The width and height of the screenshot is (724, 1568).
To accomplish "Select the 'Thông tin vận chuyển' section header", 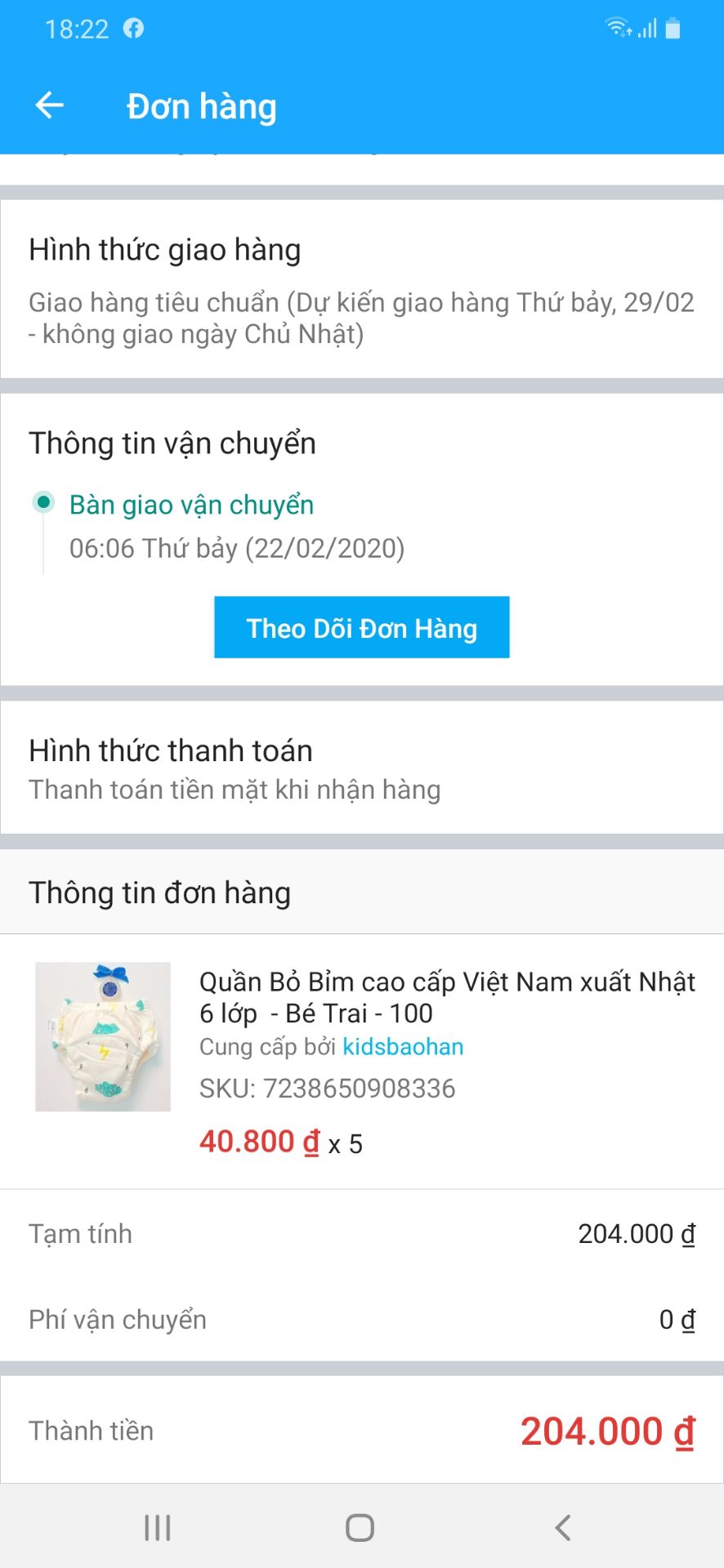I will click(171, 443).
